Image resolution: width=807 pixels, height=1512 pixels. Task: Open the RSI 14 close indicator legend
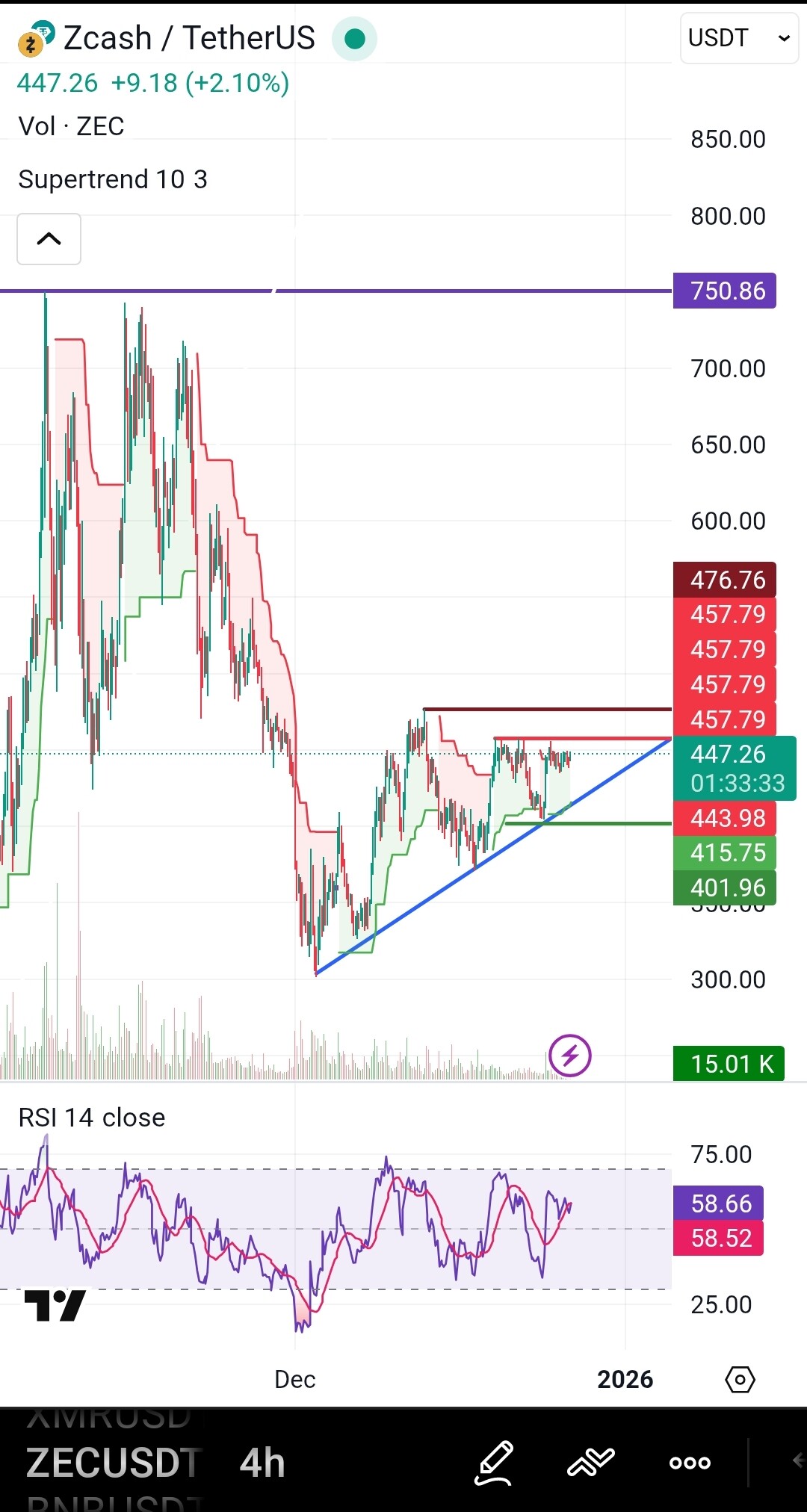click(x=92, y=1118)
